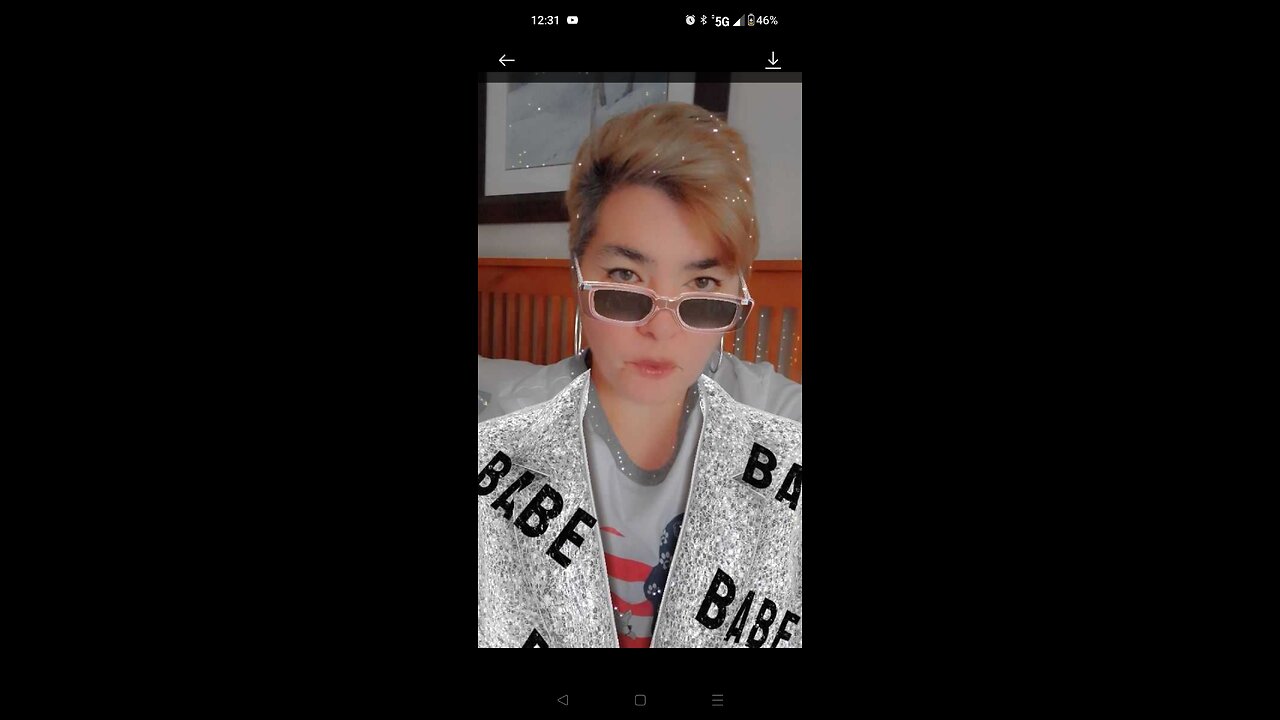Download this photo
The image size is (1280, 720).
773,60
